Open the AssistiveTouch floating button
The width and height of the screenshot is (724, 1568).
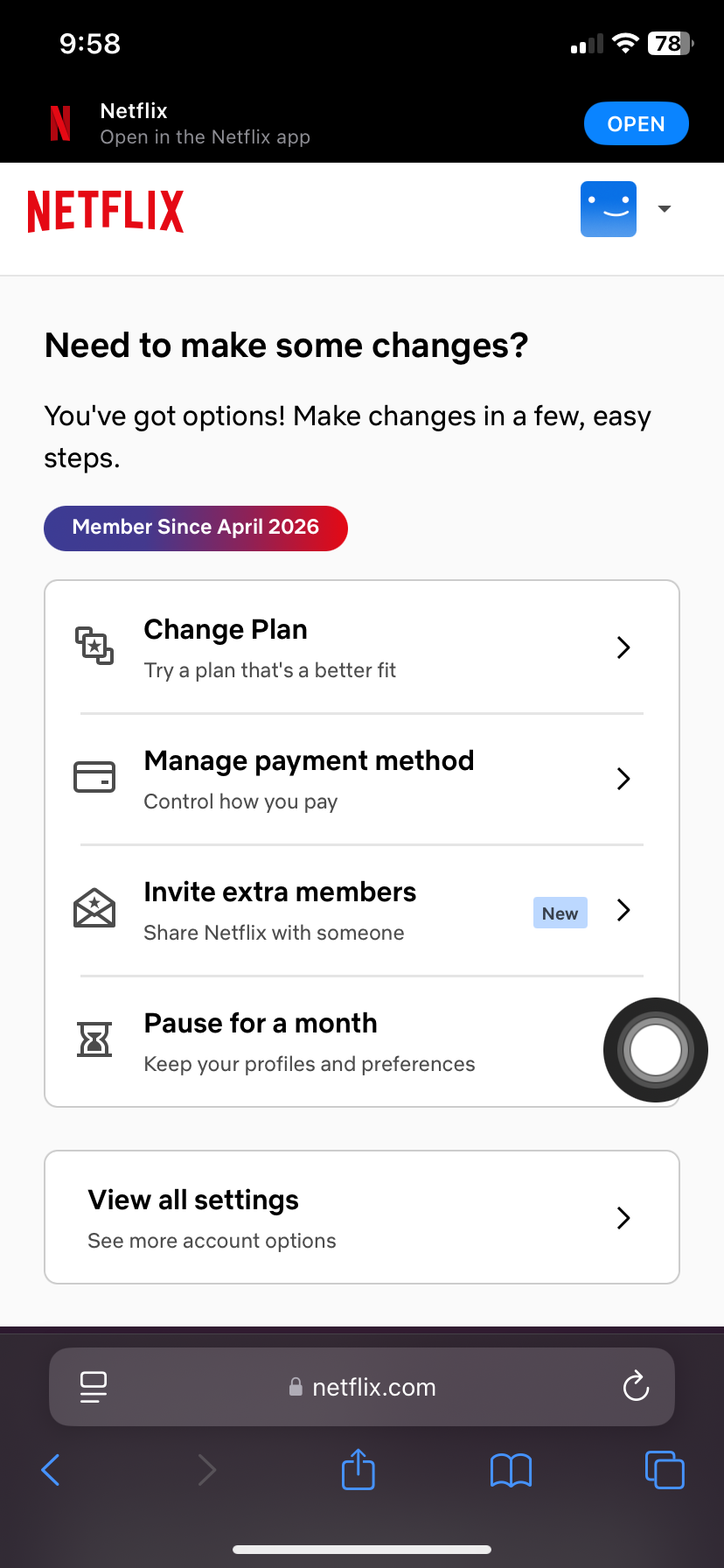point(656,1050)
